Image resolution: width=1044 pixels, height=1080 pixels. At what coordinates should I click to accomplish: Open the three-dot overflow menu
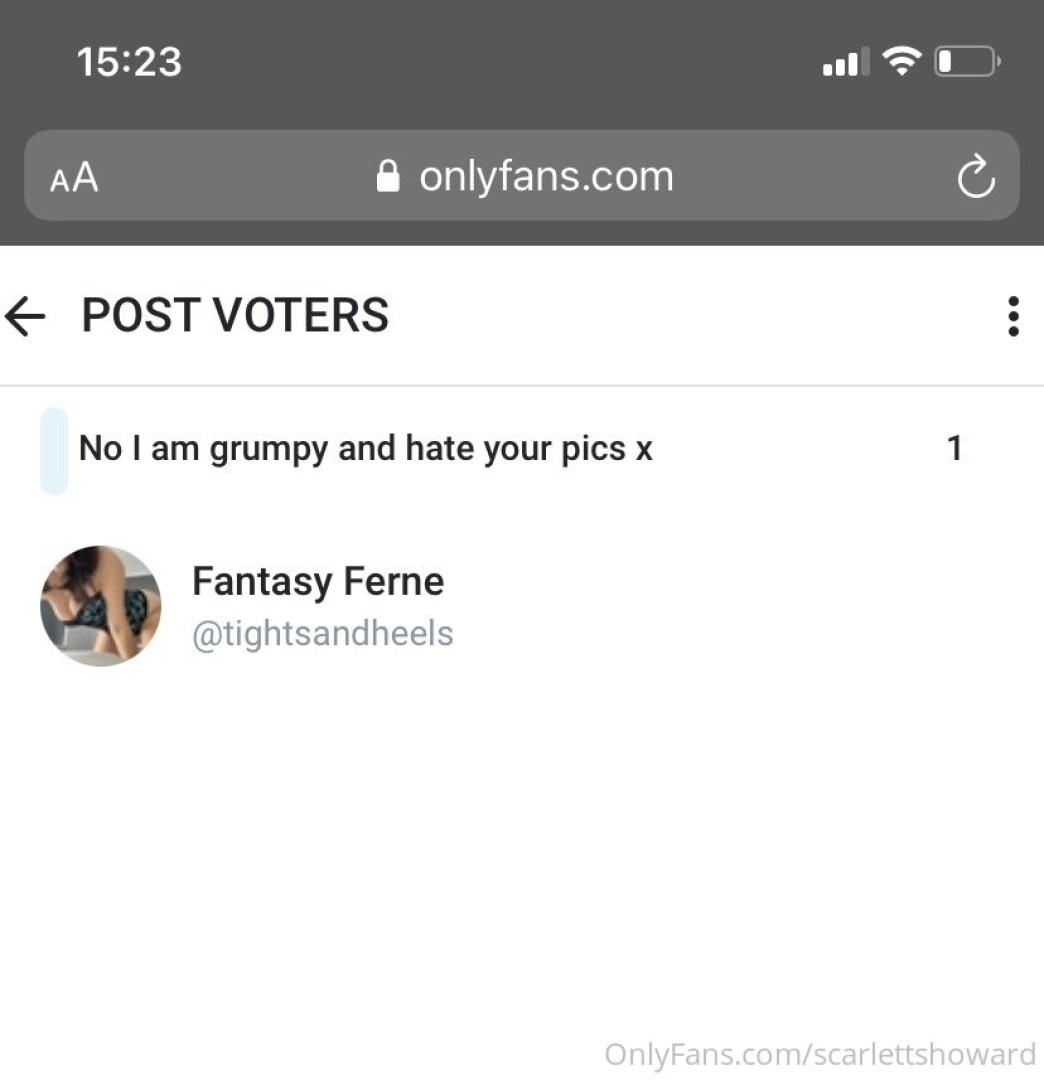pos(1013,316)
